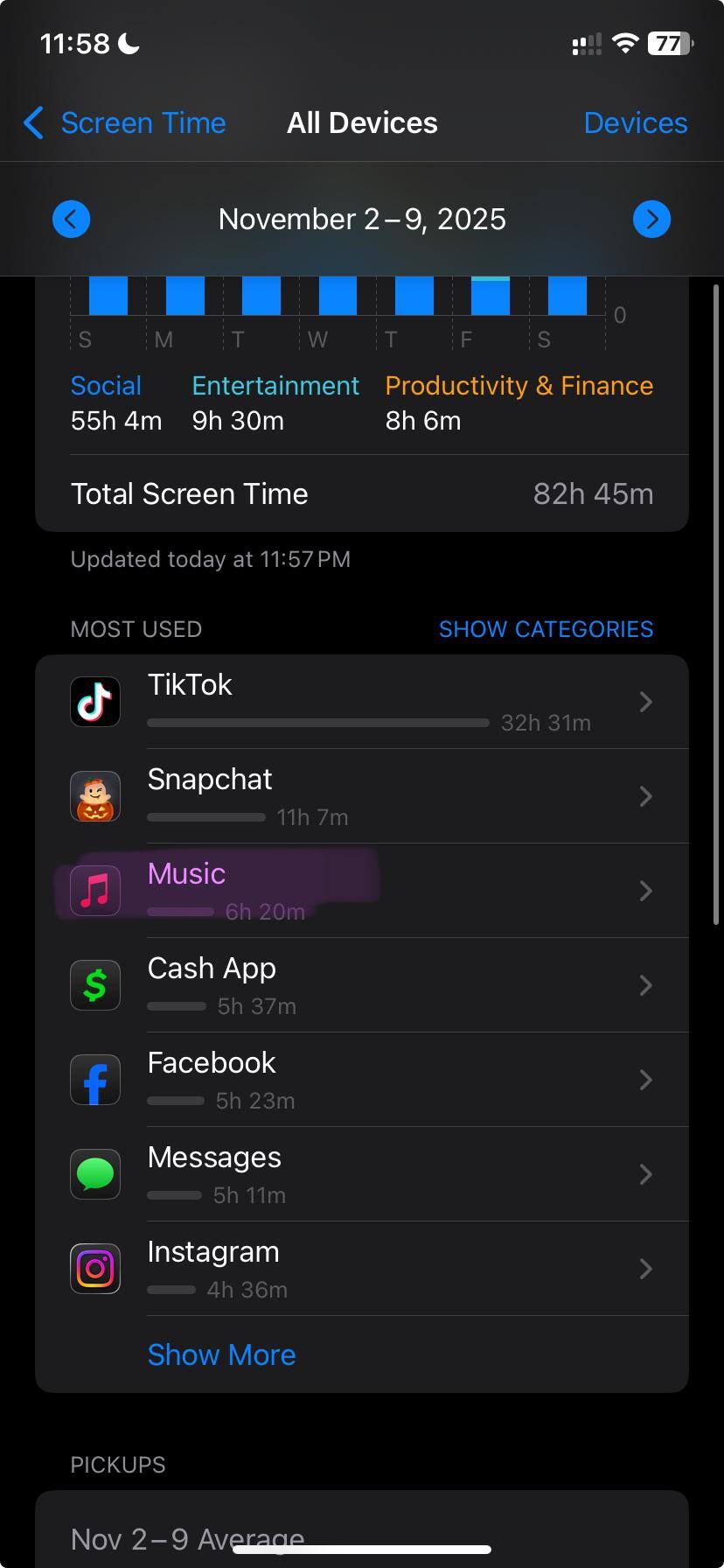Go to the next week
724x1568 pixels.
651,219
